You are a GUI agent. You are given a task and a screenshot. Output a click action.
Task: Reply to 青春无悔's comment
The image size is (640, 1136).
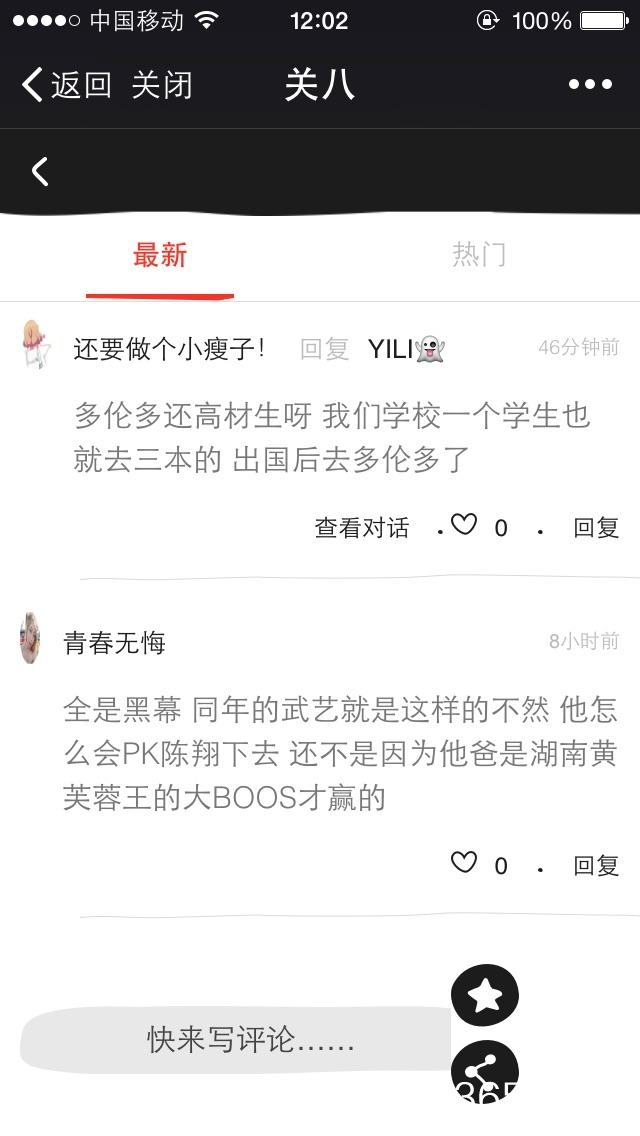point(596,866)
